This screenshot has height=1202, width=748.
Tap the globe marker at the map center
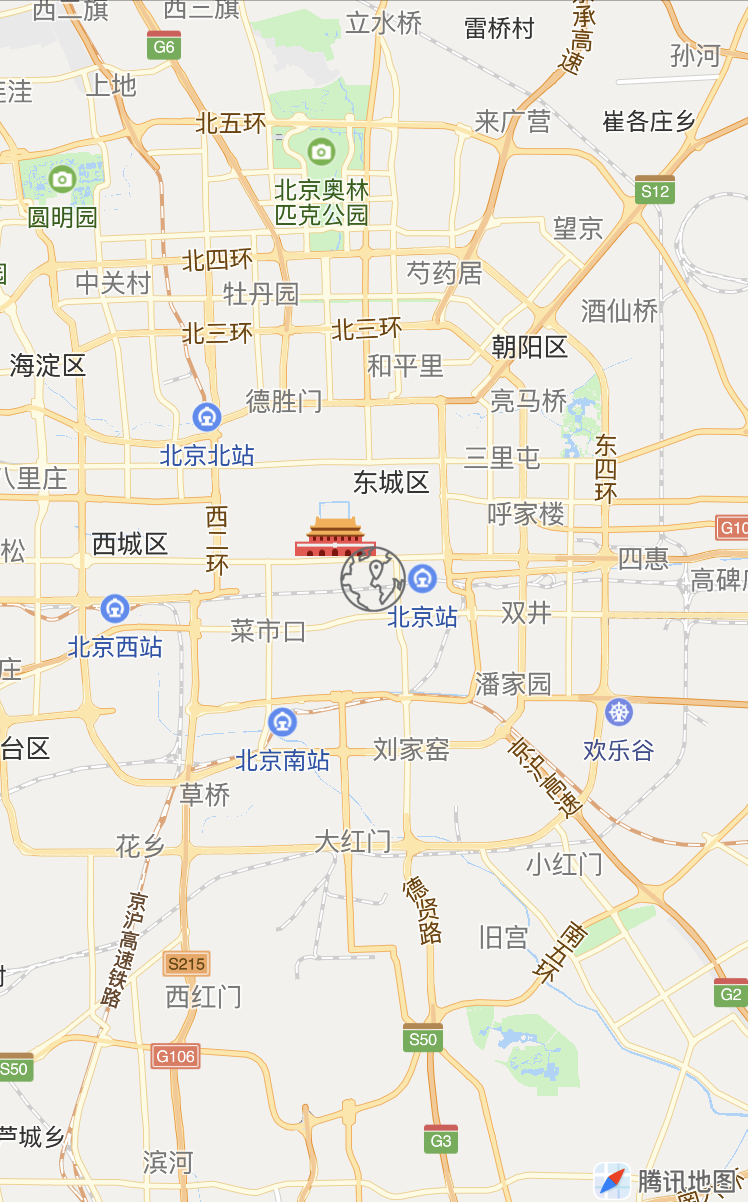[372, 580]
